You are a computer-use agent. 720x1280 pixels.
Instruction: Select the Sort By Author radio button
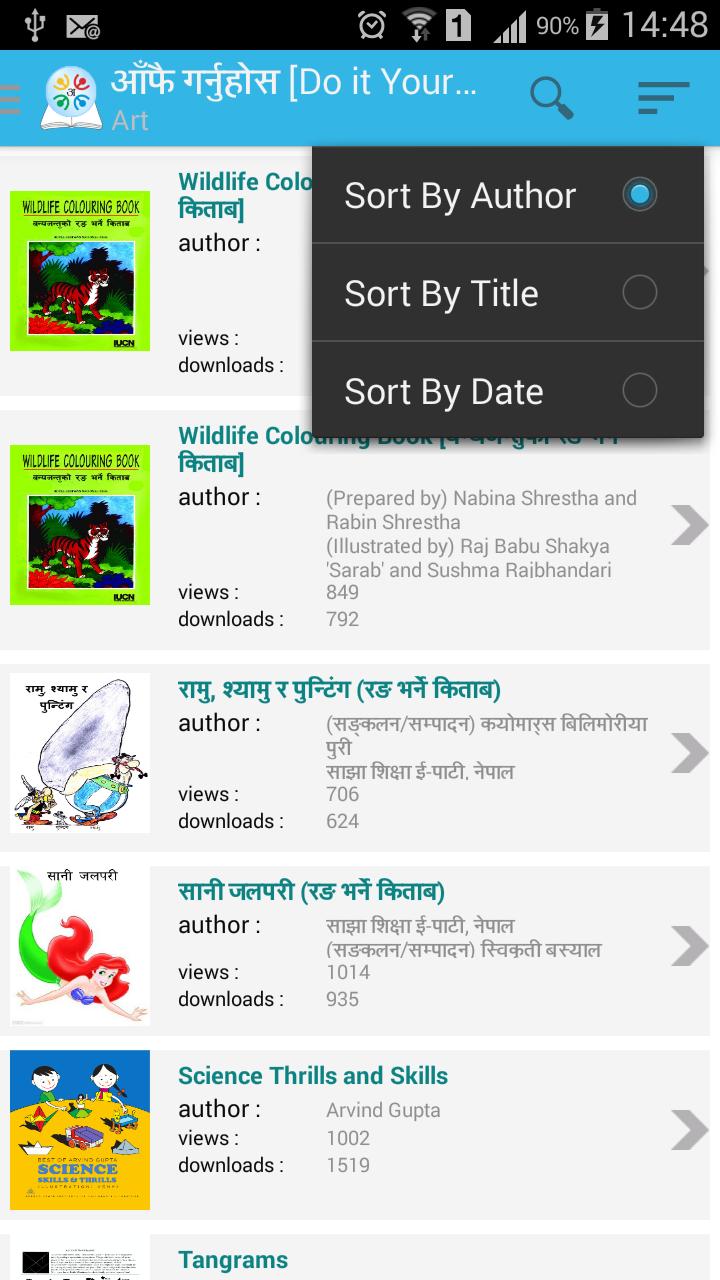[640, 194]
